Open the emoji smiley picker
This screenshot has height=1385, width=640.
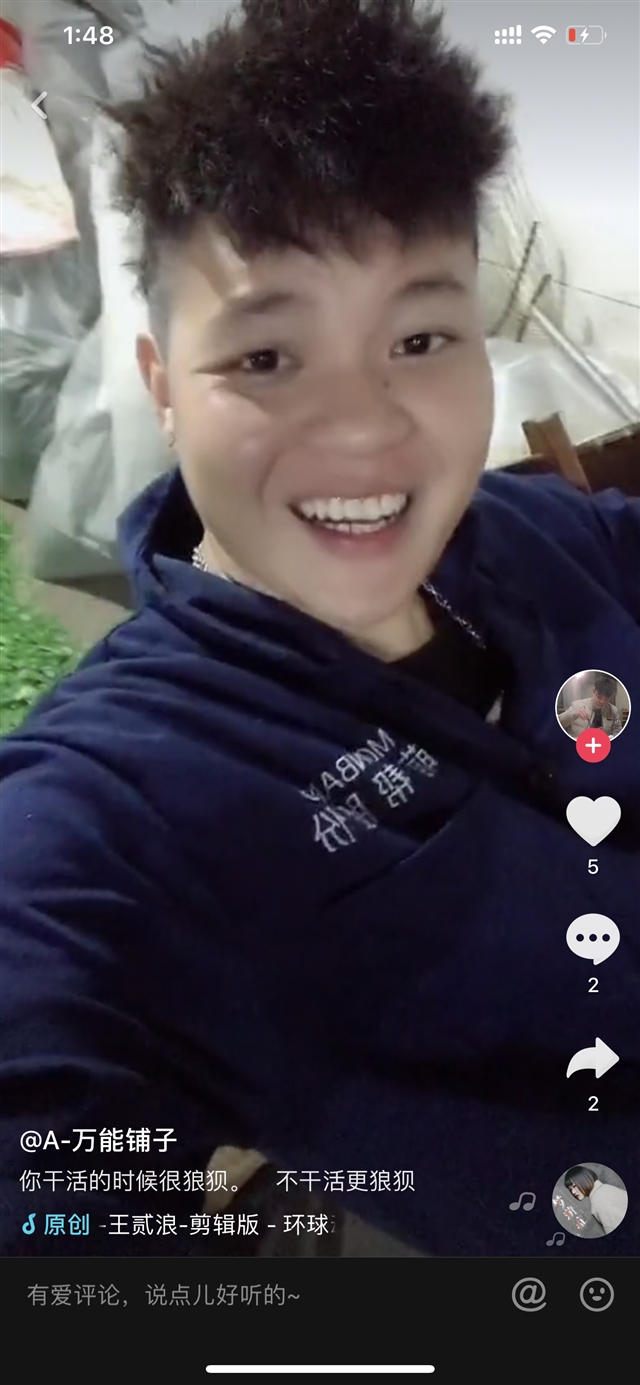click(597, 1295)
